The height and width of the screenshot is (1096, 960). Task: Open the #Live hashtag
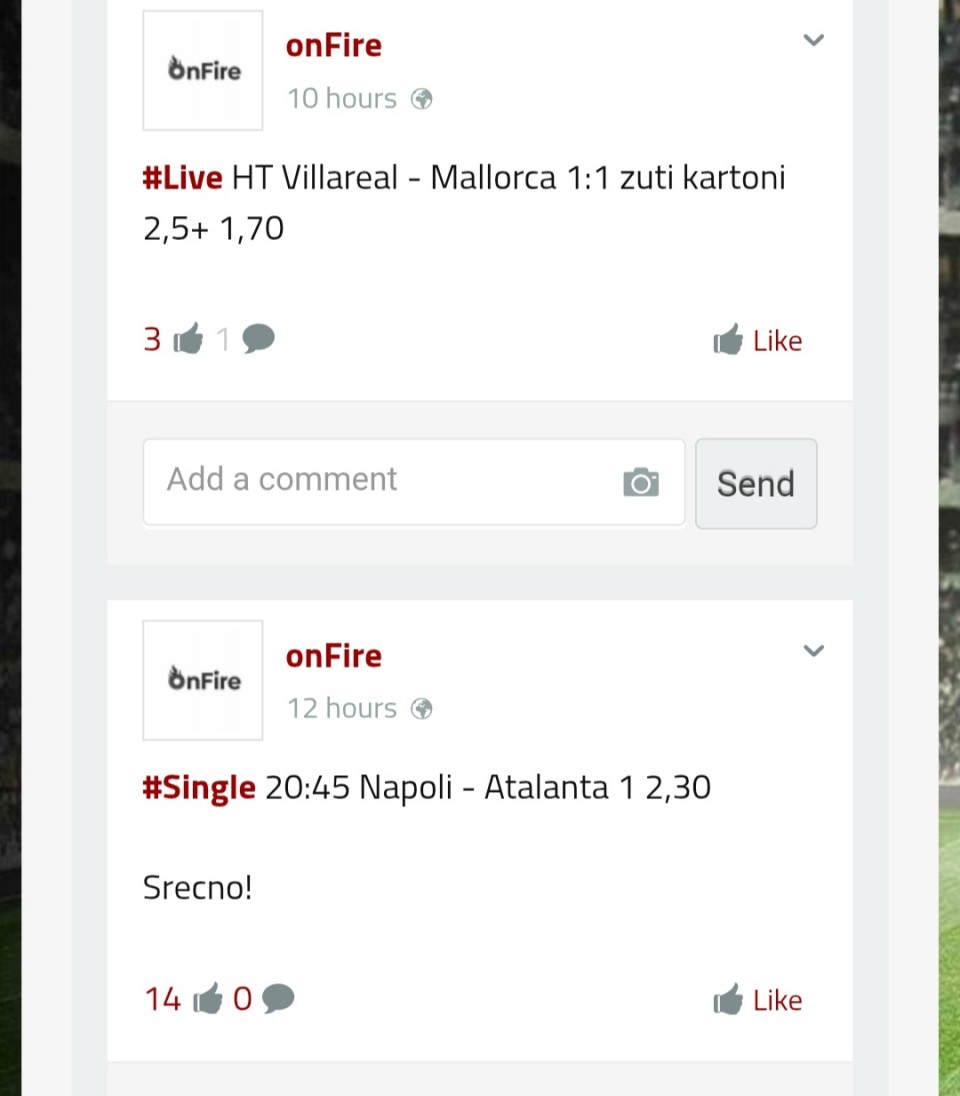[x=183, y=178]
